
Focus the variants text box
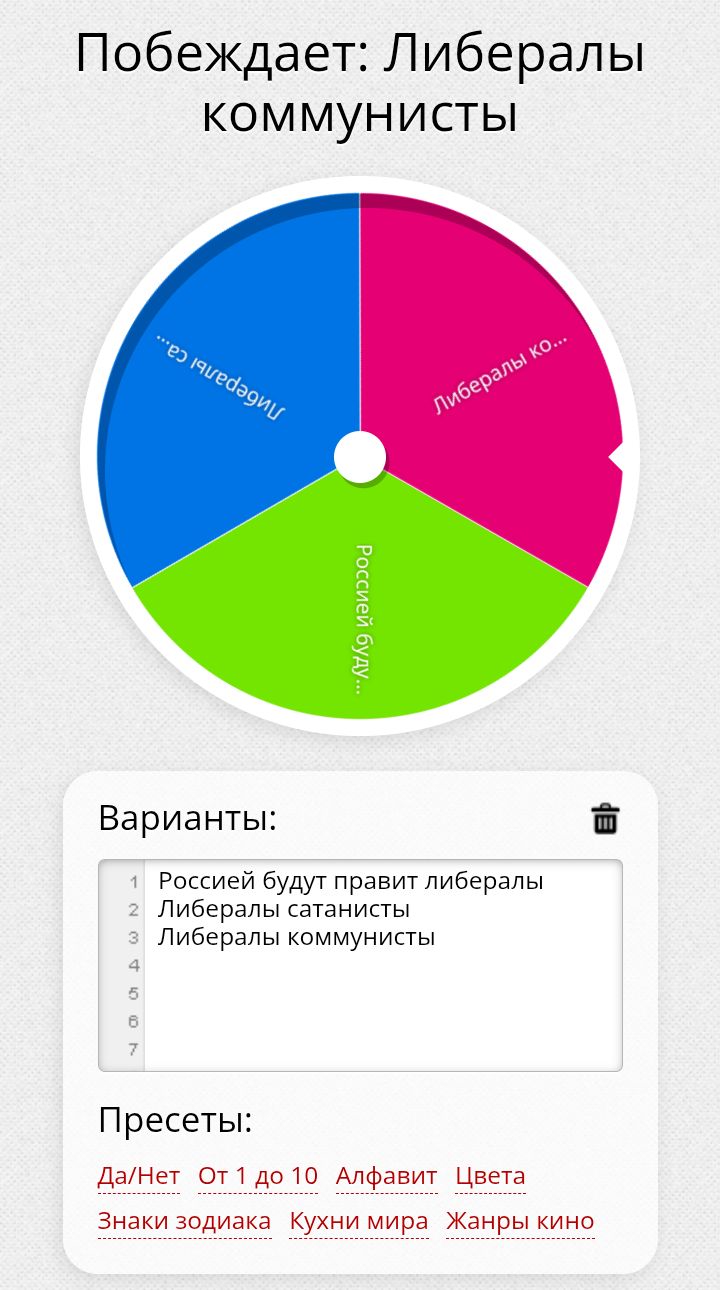(x=382, y=1000)
